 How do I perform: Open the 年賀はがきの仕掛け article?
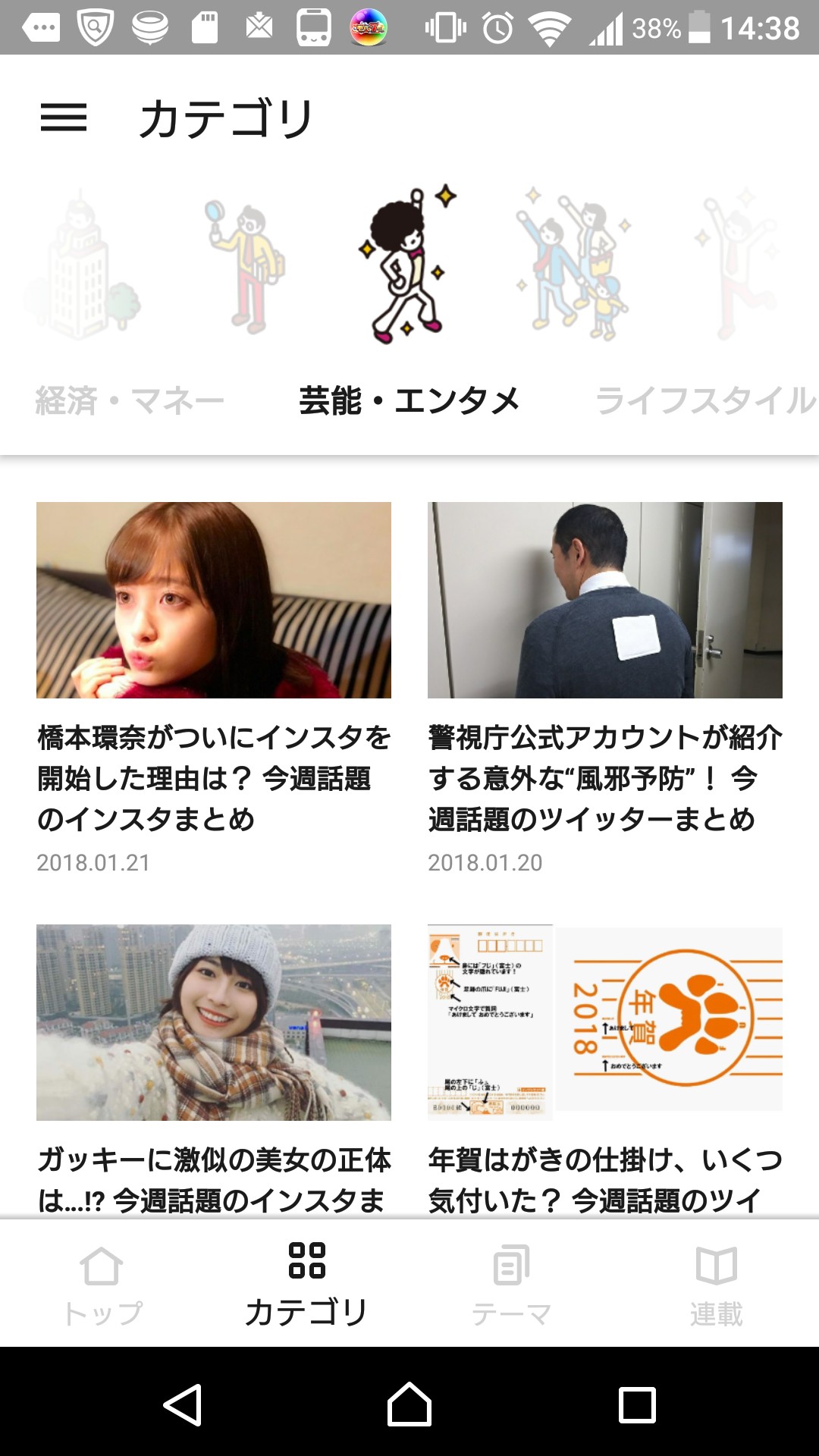605,1071
